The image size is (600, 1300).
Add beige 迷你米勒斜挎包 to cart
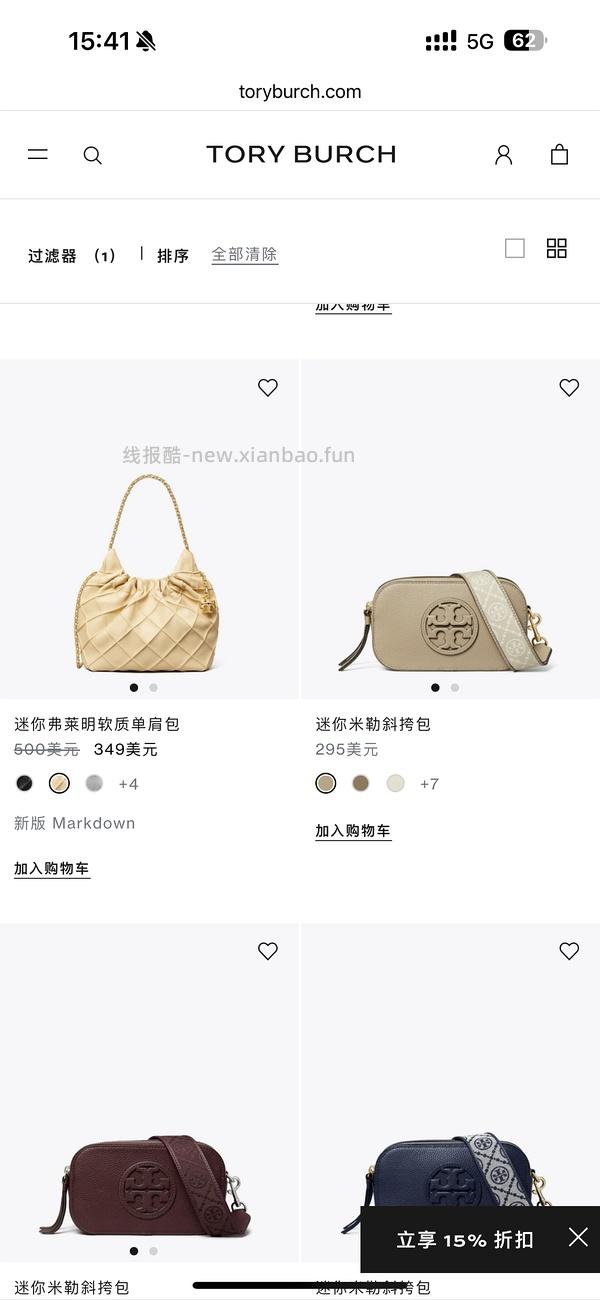[x=353, y=831]
